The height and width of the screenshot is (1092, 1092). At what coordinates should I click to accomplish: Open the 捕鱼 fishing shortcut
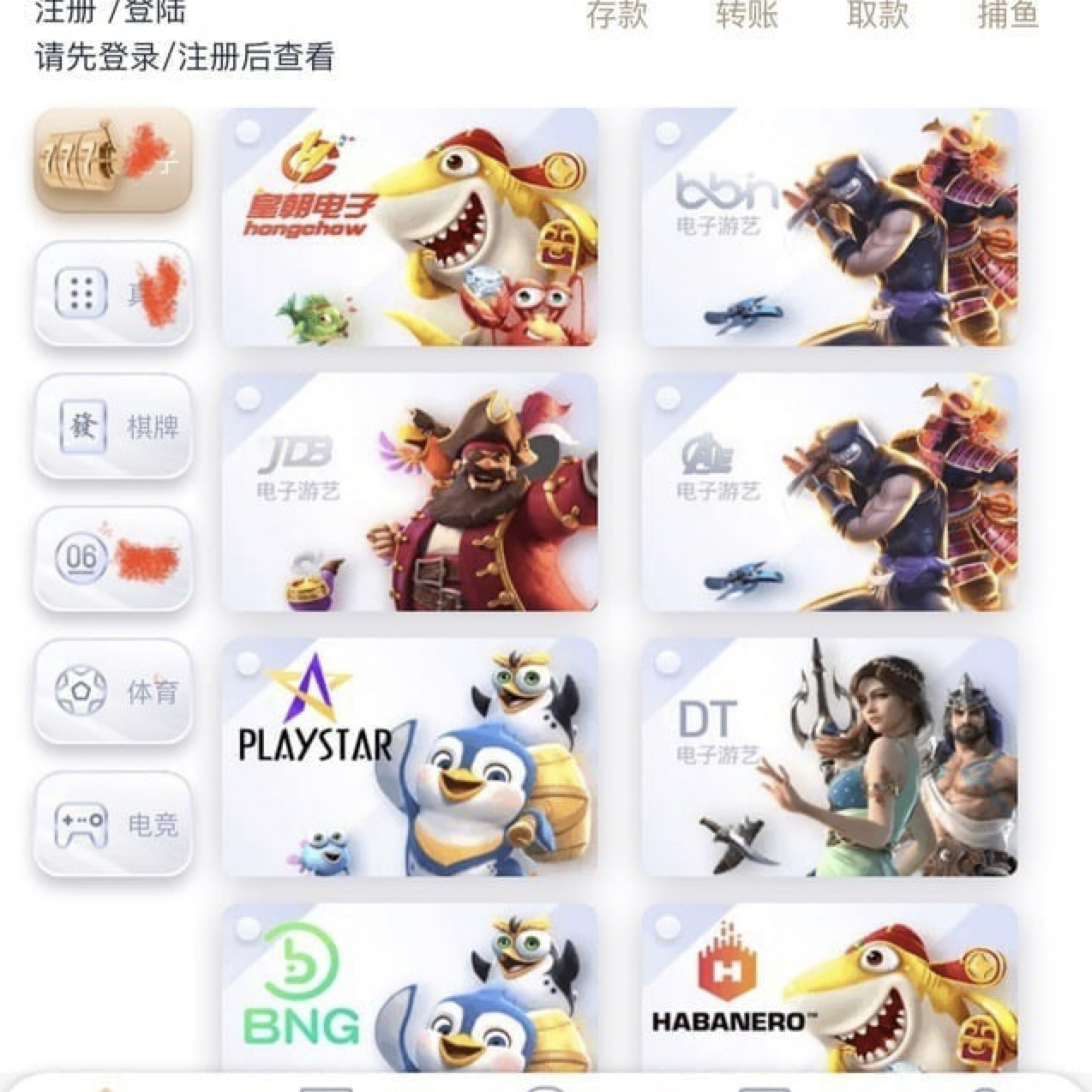(x=1008, y=14)
